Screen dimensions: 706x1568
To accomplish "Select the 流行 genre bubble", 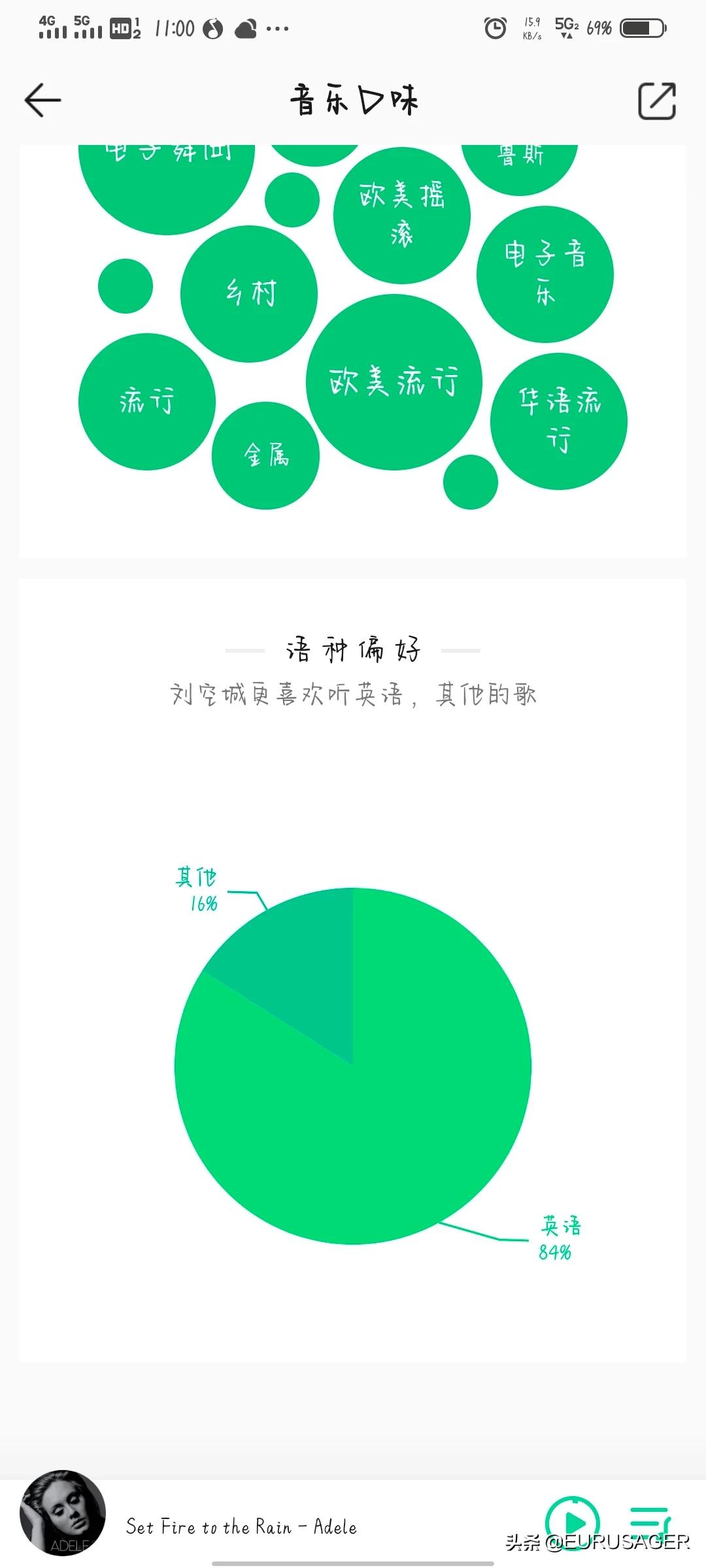I will [x=147, y=402].
